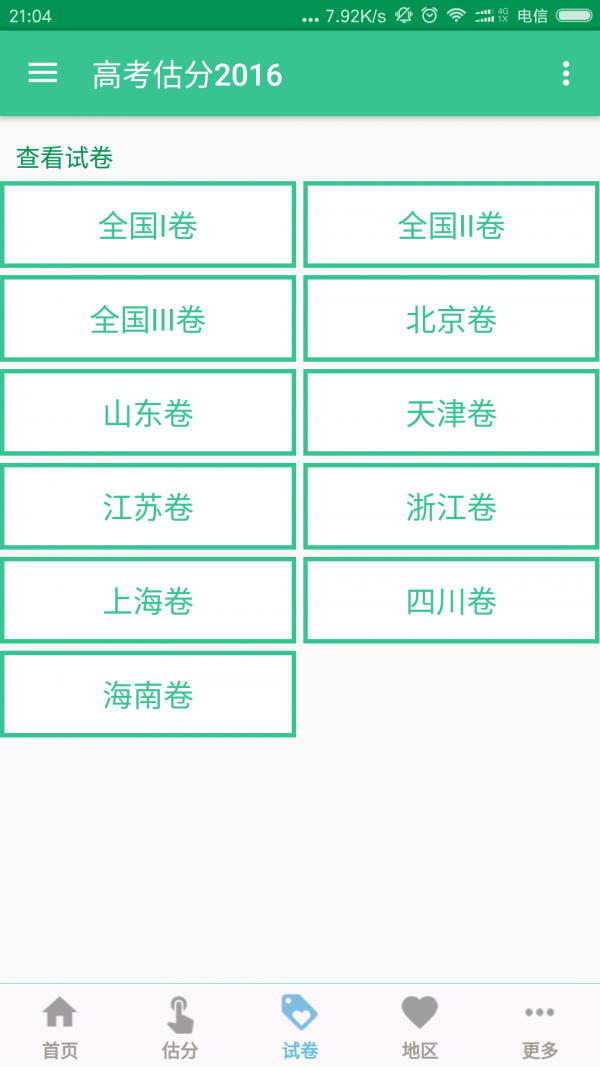Select 上海卷 from the list
Screen dimensions: 600x1067
(148, 601)
